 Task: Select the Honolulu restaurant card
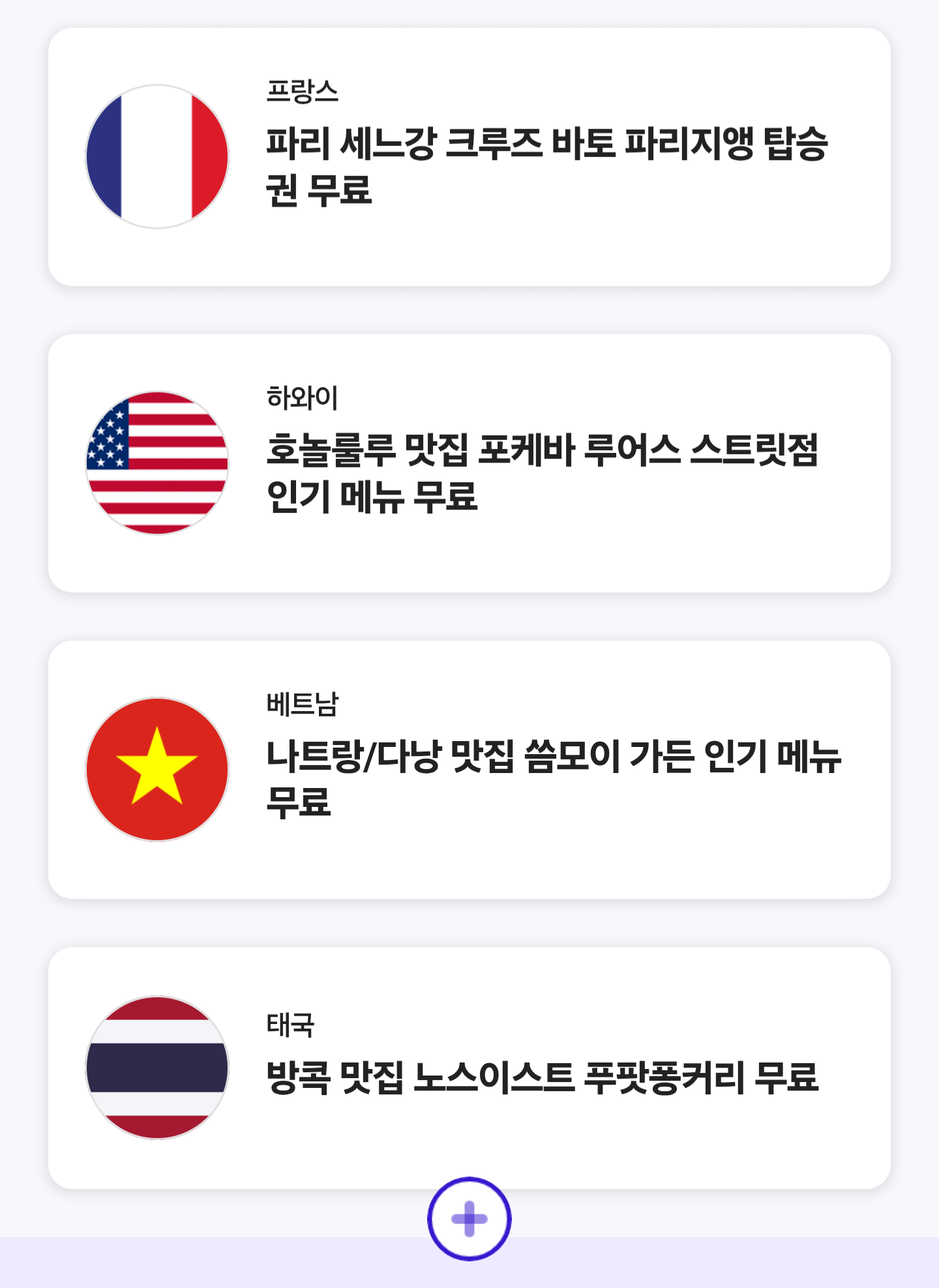(469, 463)
